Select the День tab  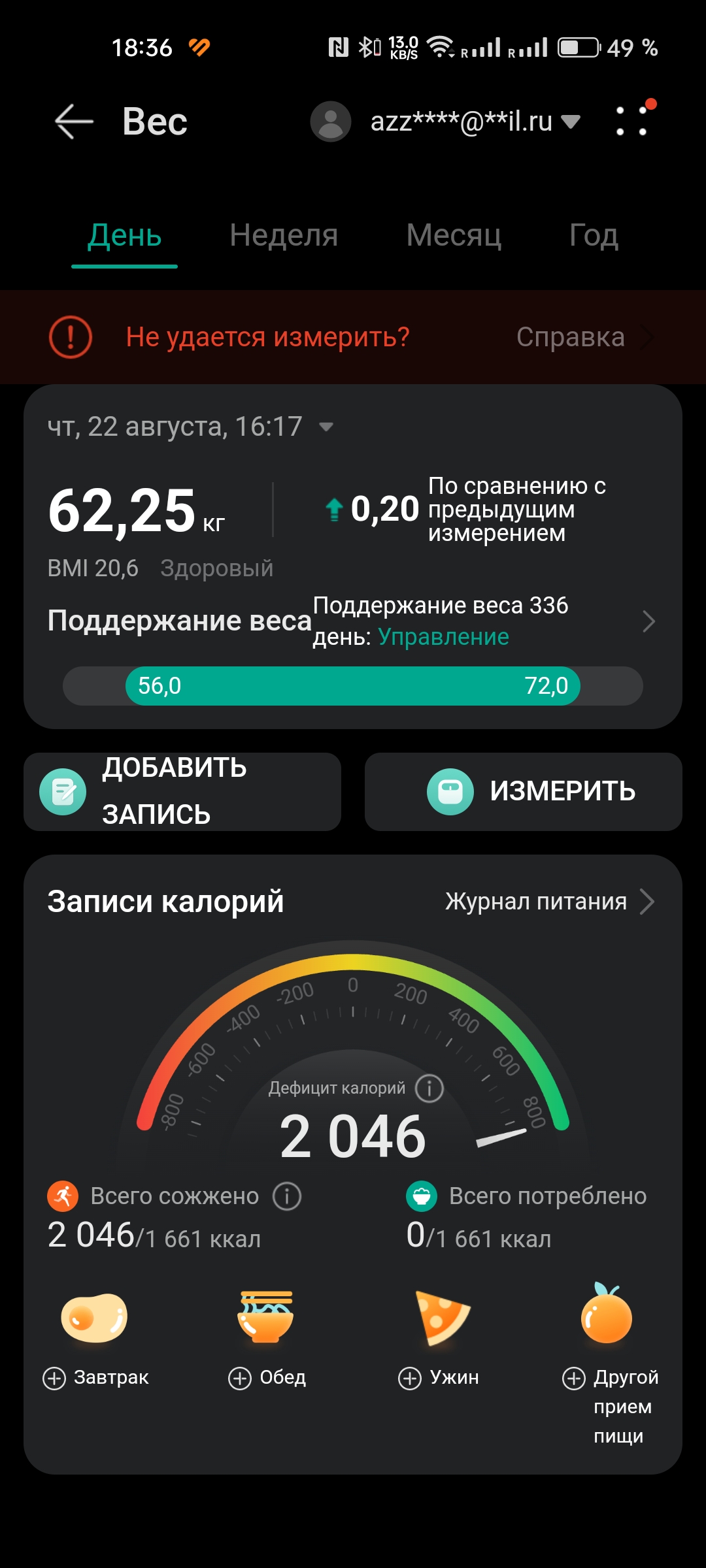point(125,235)
